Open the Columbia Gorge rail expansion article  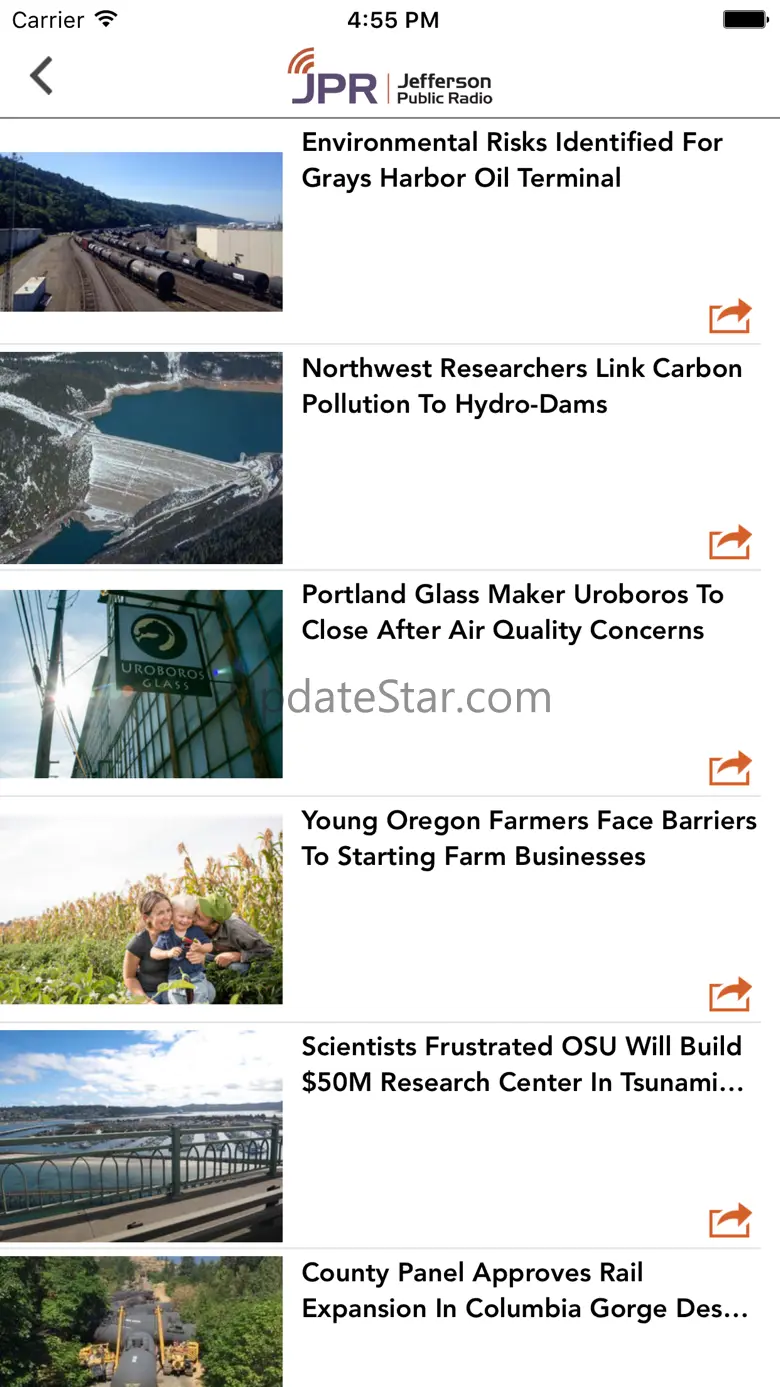pyautogui.click(x=524, y=1291)
